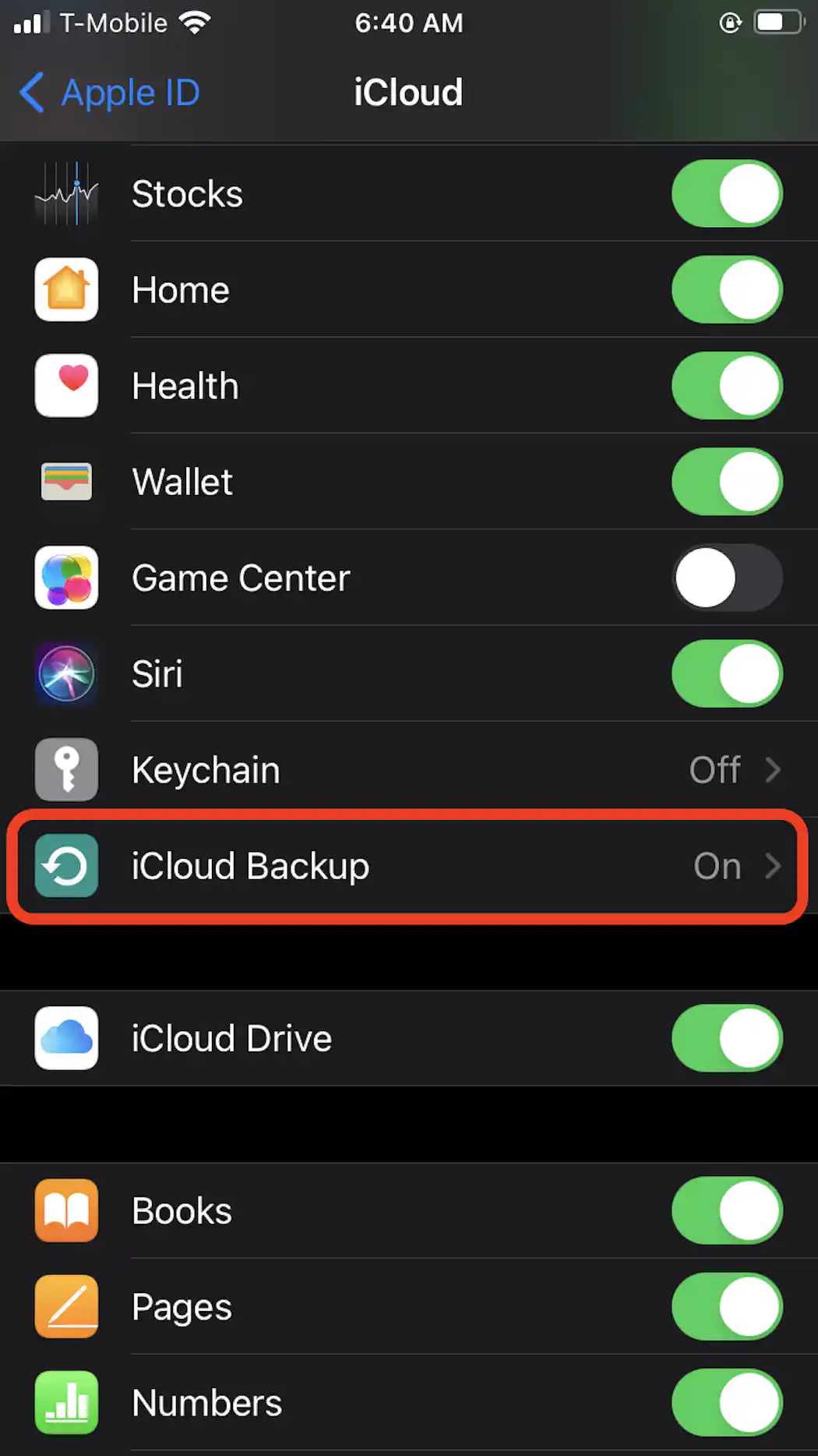Switch off Numbers iCloud sync
Viewport: 818px width, 1456px height.
(727, 1403)
